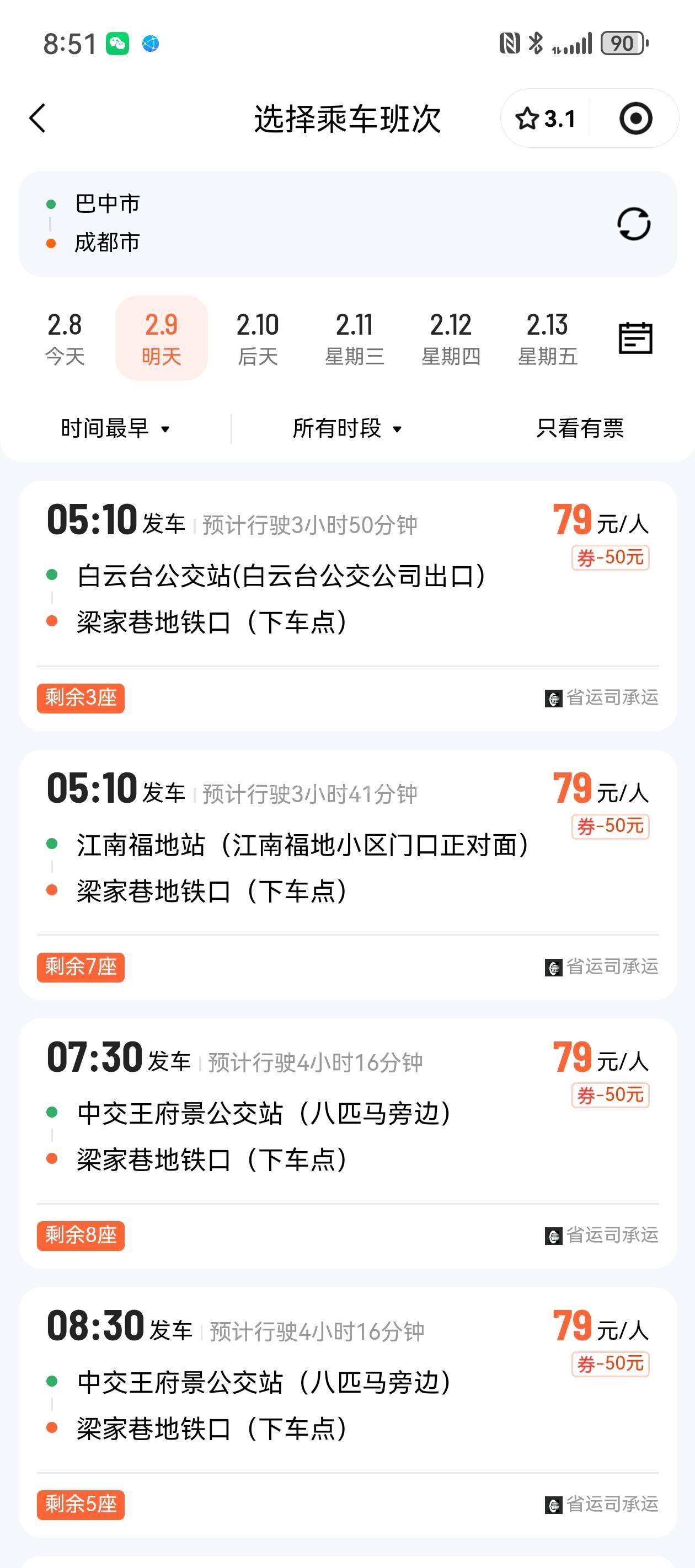This screenshot has width=695, height=1568.
Task: Pick the 08:30 trip from 中交王府景公交站
Action: tap(347, 1412)
